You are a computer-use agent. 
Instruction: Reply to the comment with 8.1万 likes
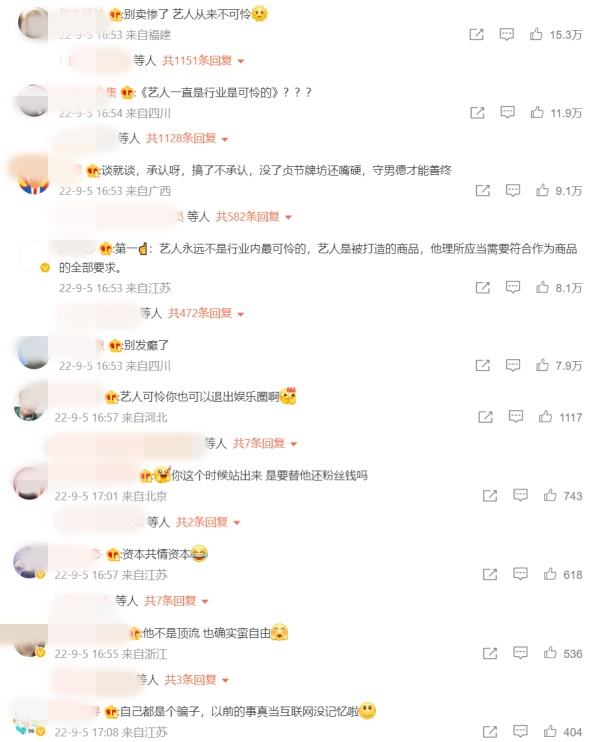point(513,288)
